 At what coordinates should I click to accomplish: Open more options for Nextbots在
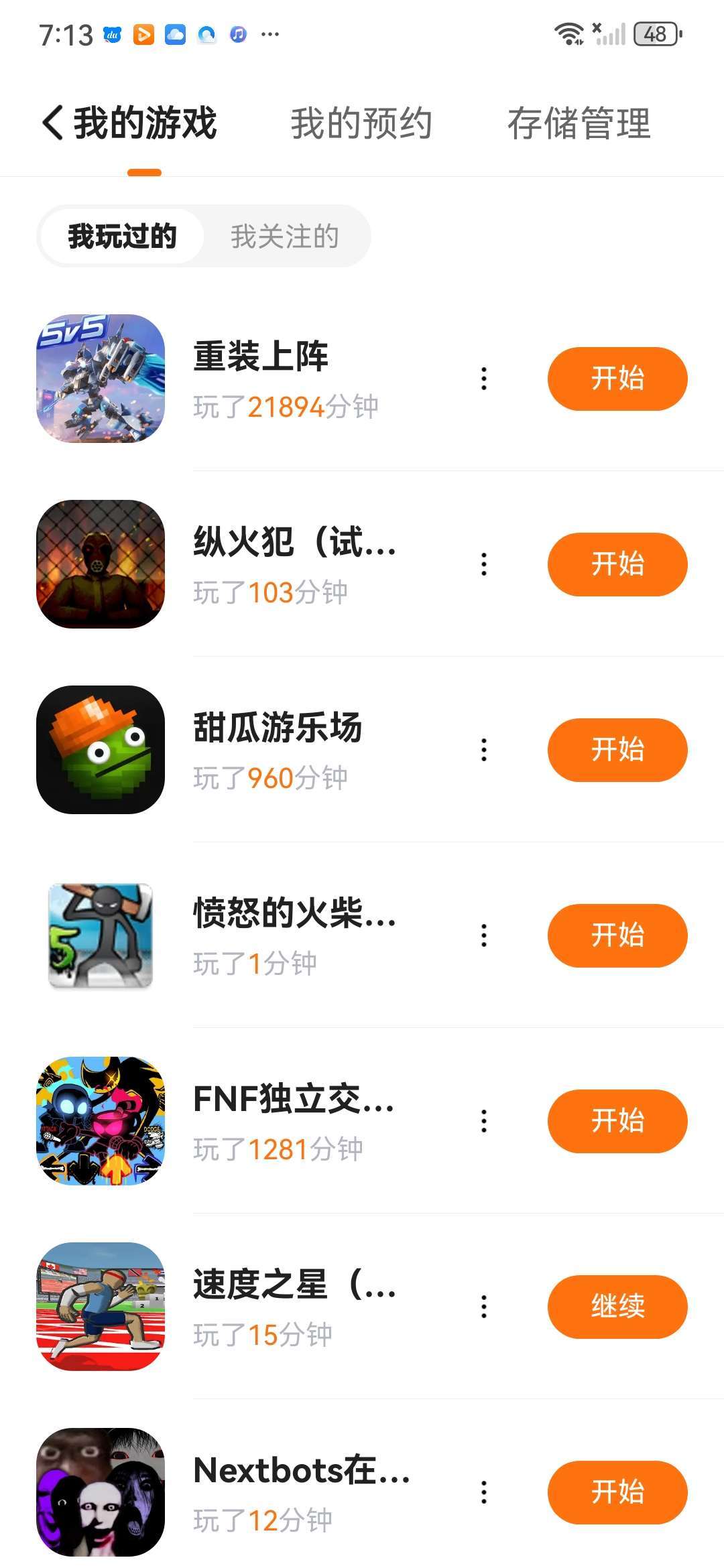pyautogui.click(x=484, y=1492)
